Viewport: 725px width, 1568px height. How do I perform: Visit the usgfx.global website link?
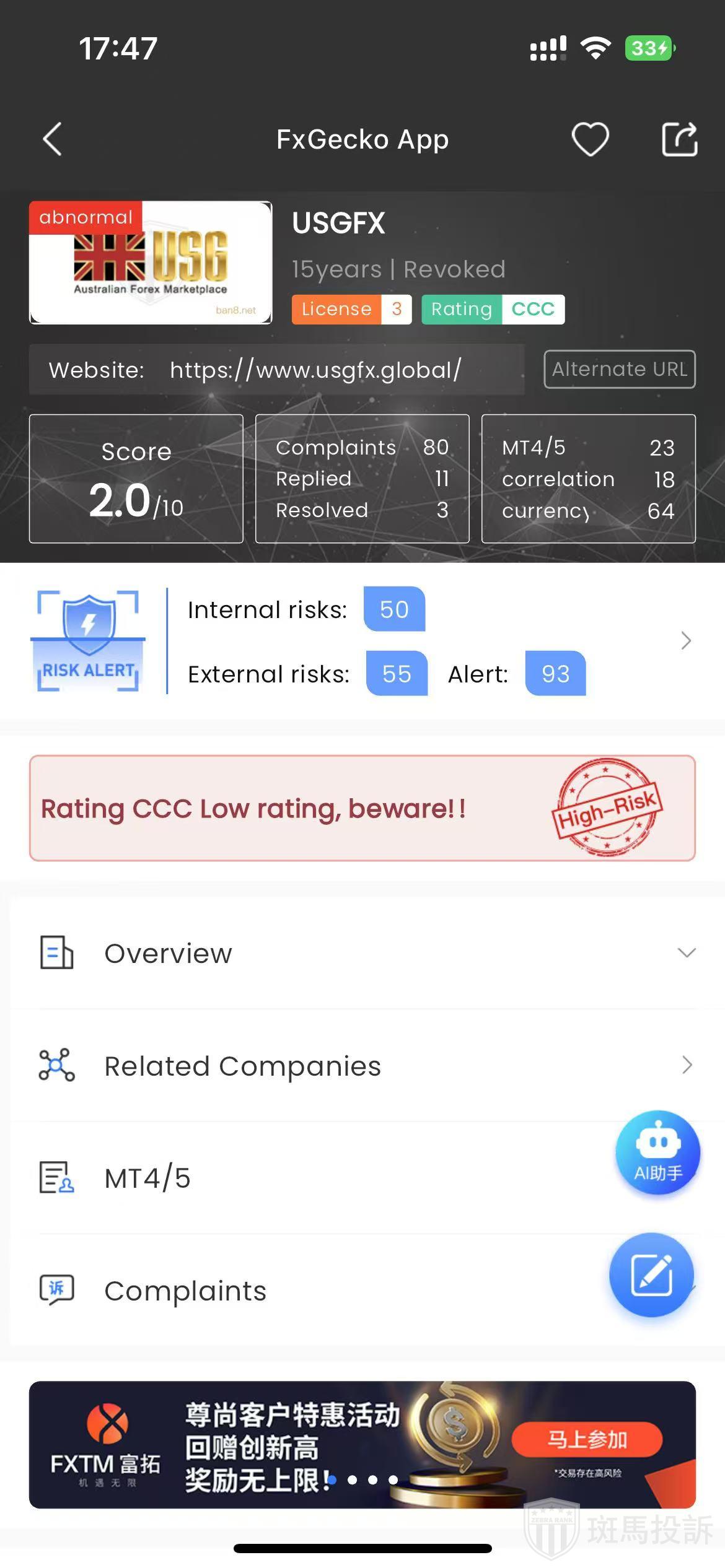point(315,370)
